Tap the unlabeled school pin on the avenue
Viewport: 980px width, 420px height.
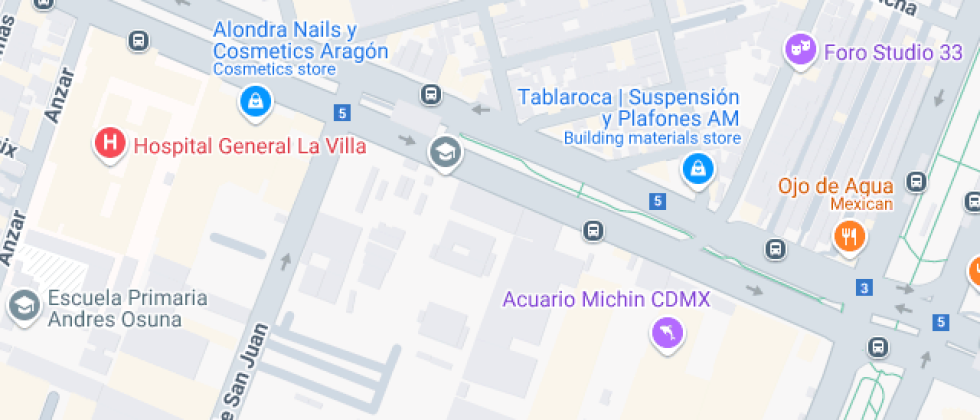click(x=446, y=153)
